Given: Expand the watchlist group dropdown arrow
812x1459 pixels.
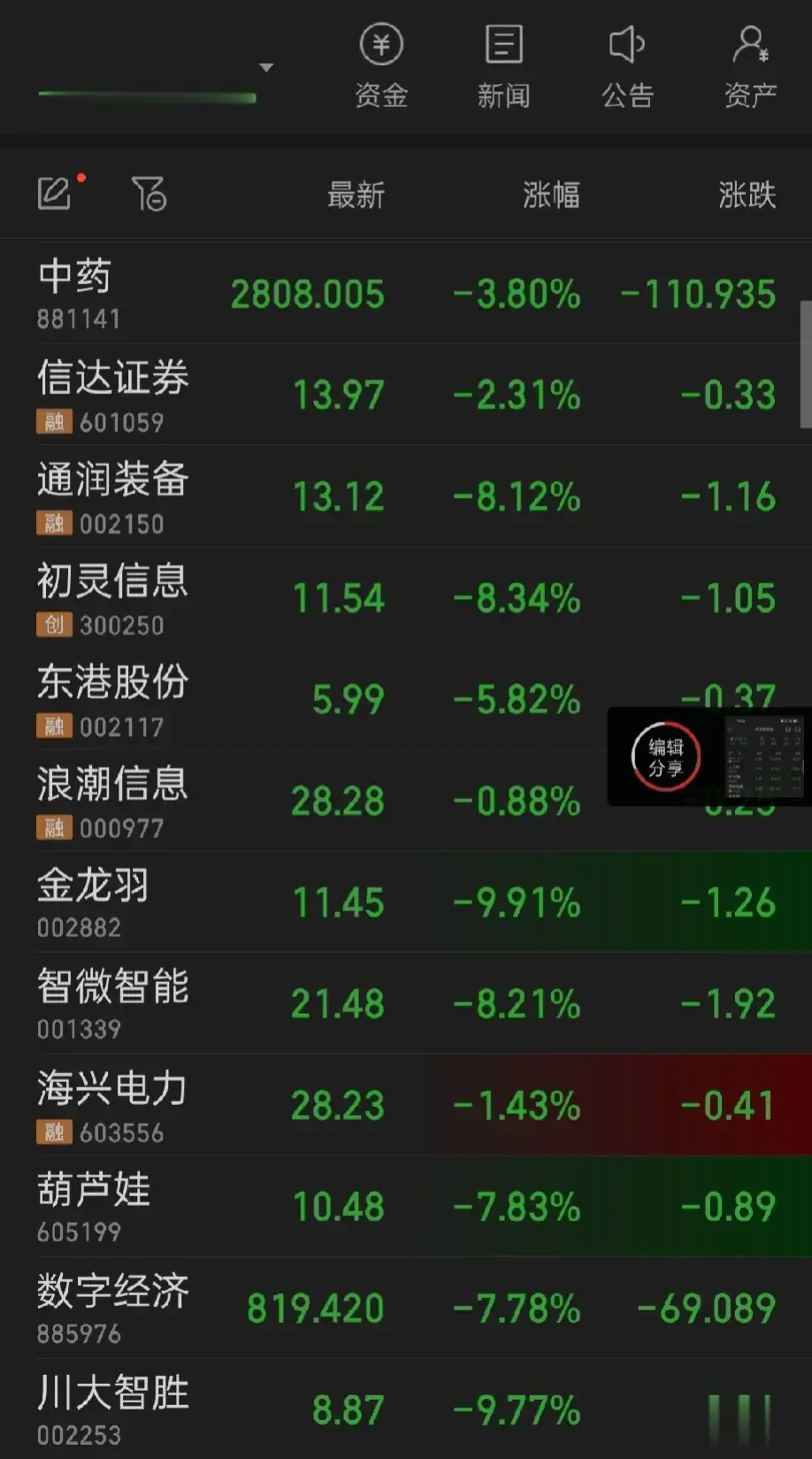Looking at the screenshot, I should pos(265,68).
